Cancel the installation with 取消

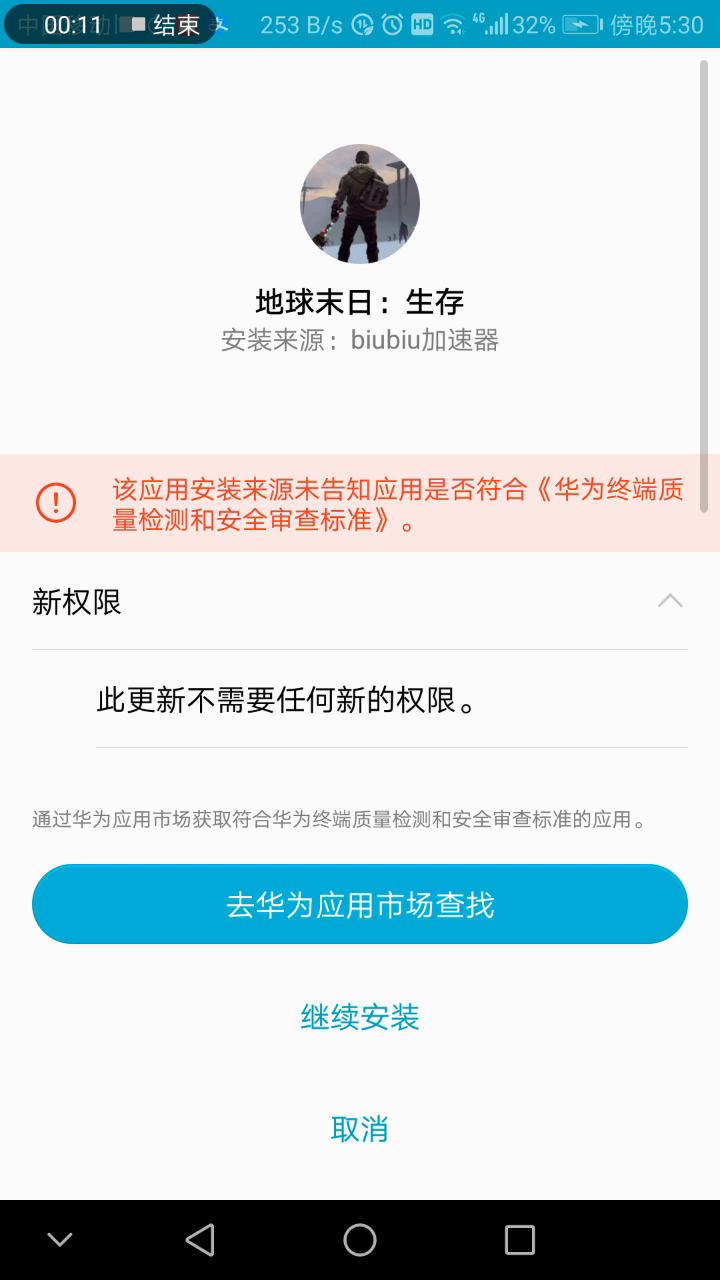click(x=360, y=1129)
